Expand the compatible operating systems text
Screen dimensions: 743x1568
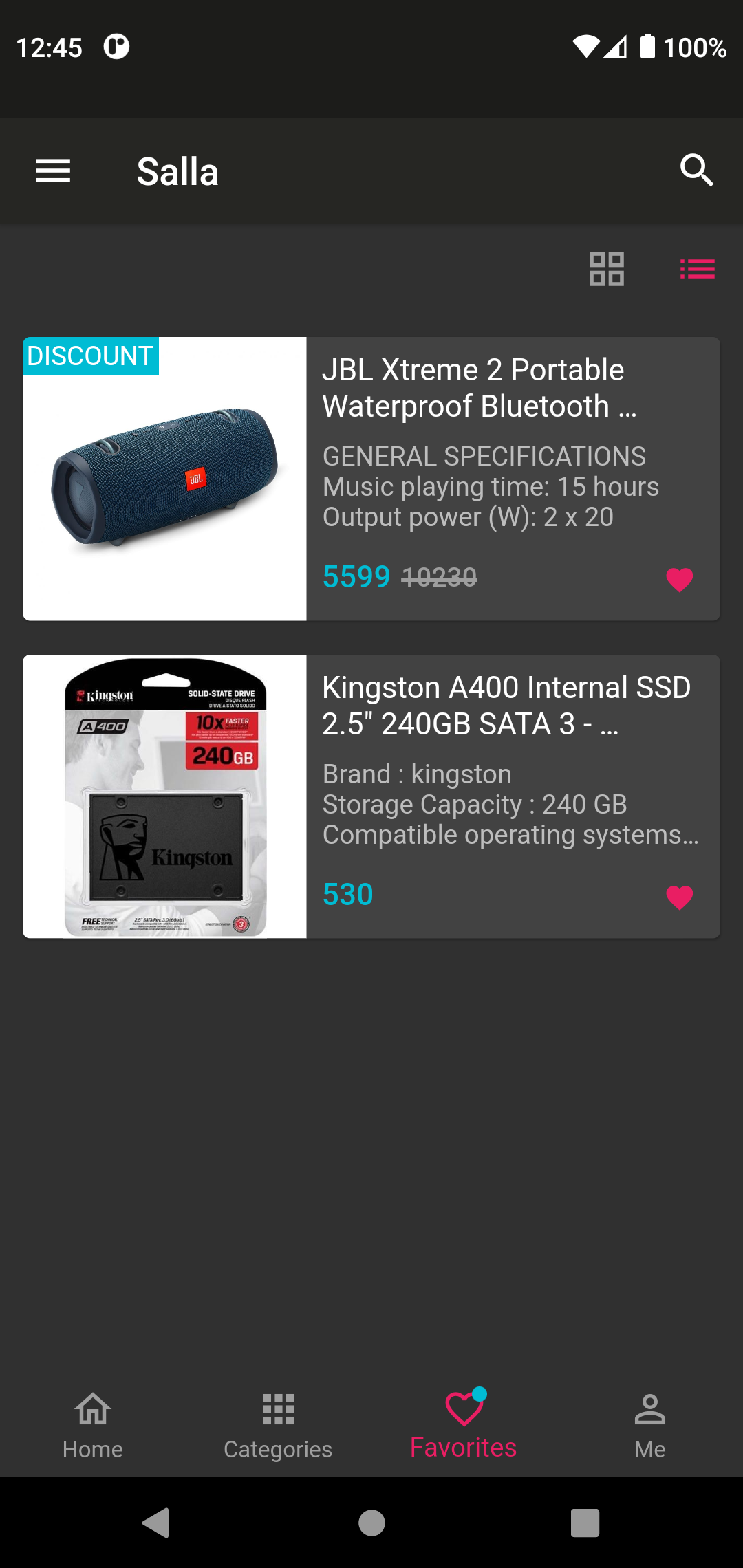(510, 834)
